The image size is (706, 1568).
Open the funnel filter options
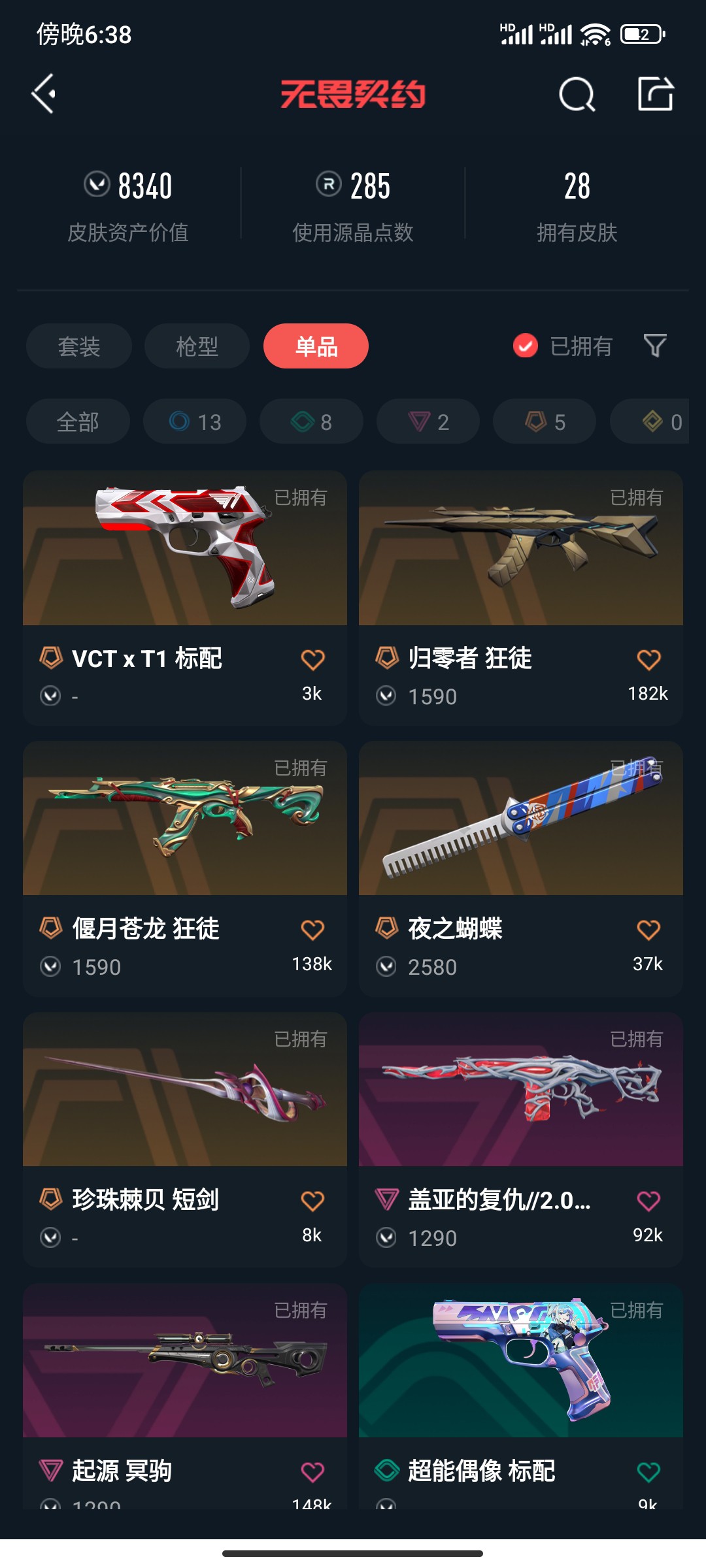[x=655, y=346]
